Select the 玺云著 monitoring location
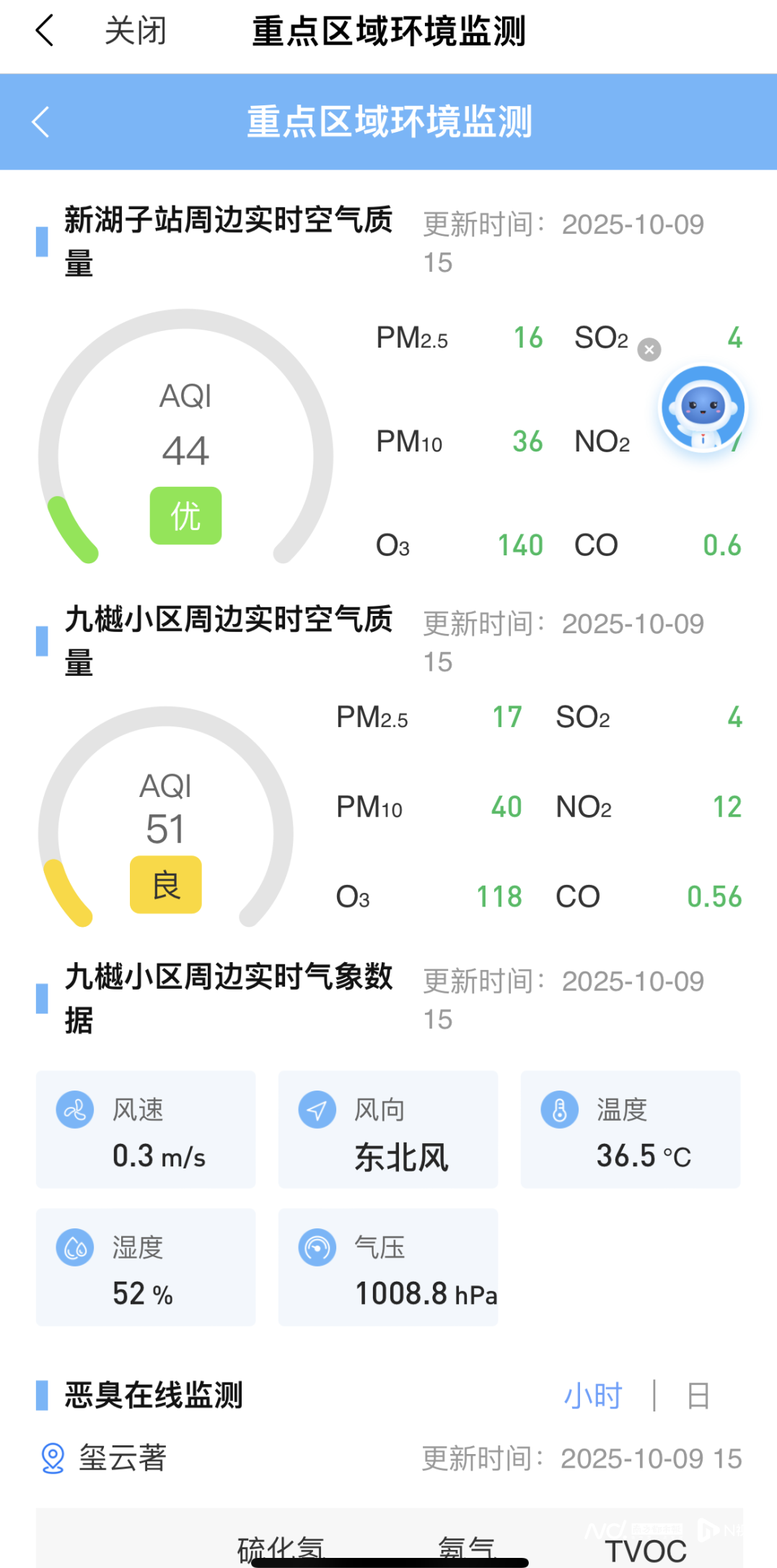Image resolution: width=777 pixels, height=1568 pixels. coord(122,1458)
